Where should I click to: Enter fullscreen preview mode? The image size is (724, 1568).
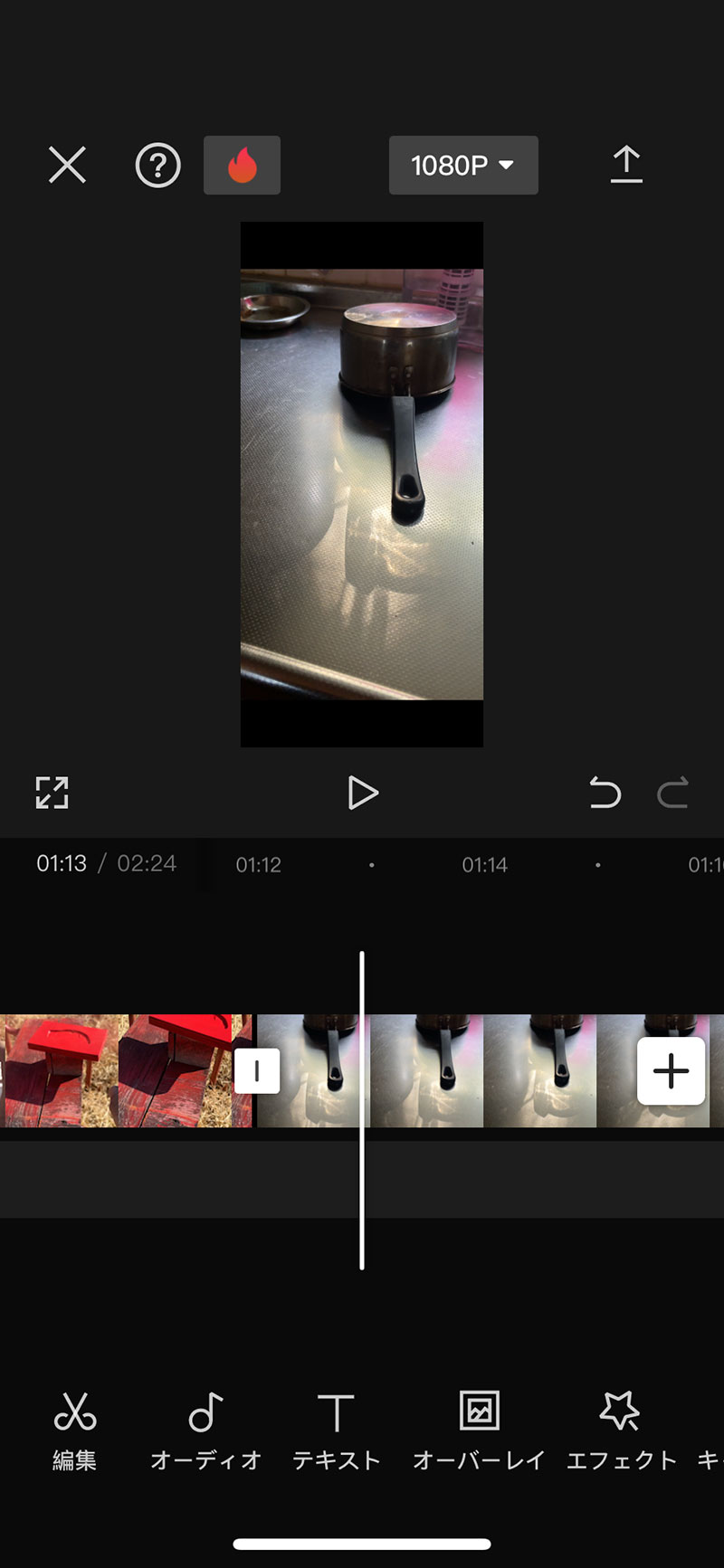[52, 793]
